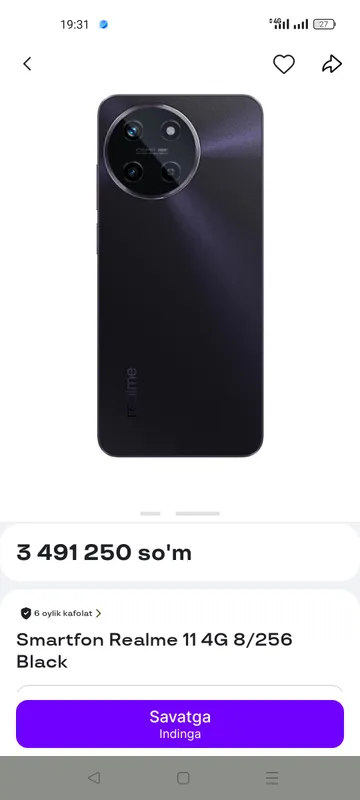Tap Savatga to add to cart
This screenshot has width=360, height=800.
pyautogui.click(x=180, y=724)
